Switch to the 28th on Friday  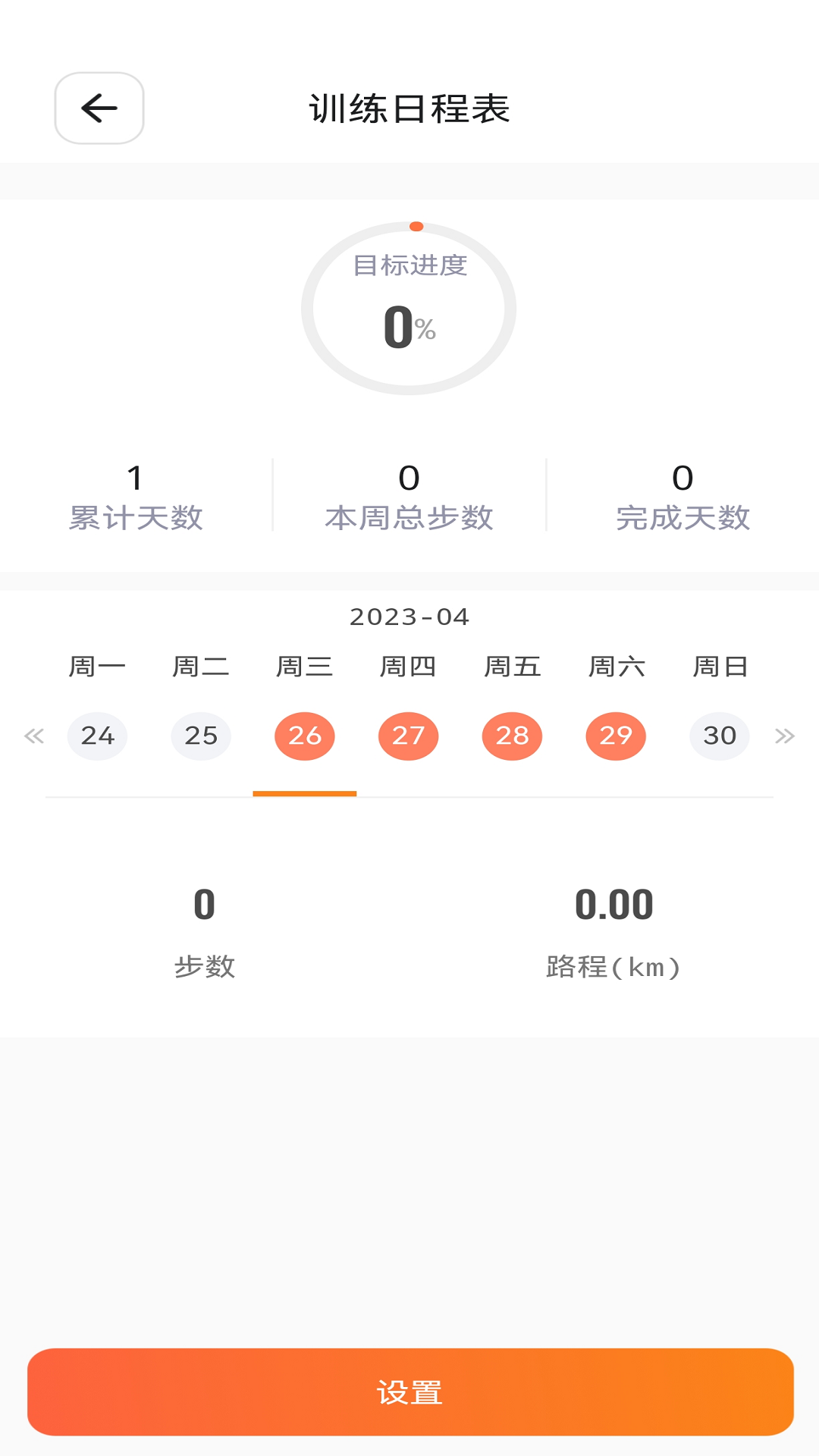coord(513,736)
